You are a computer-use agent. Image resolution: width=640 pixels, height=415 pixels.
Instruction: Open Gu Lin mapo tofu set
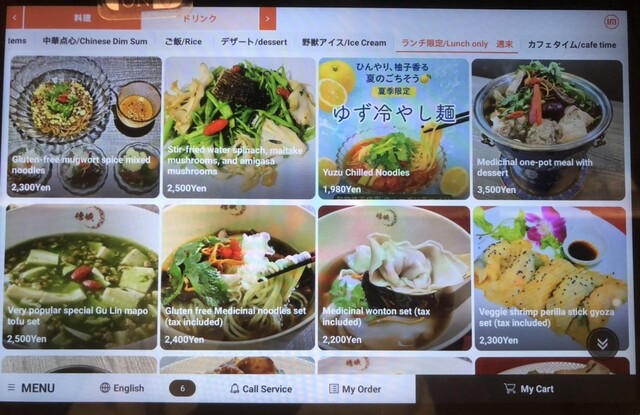[x=82, y=275]
